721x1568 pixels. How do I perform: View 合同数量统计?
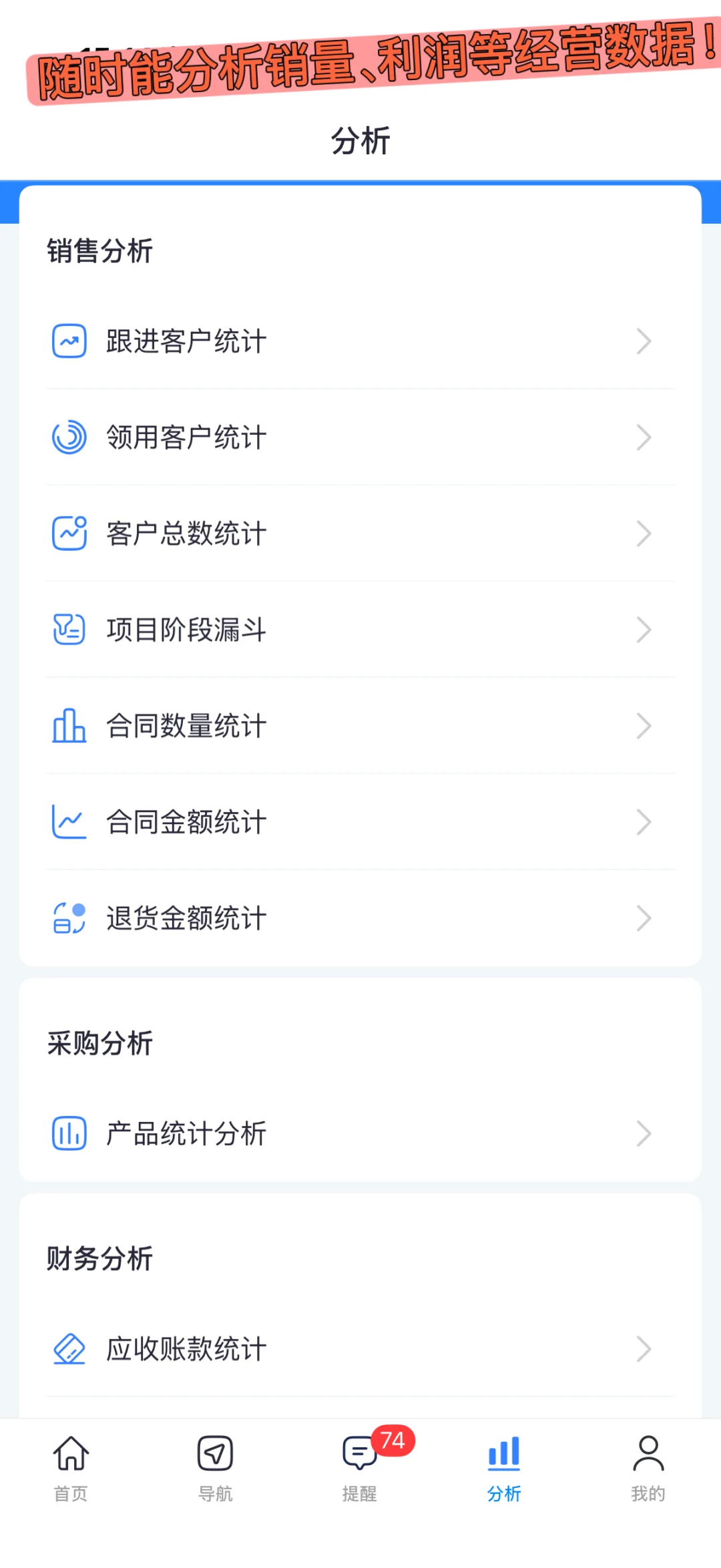click(x=360, y=726)
